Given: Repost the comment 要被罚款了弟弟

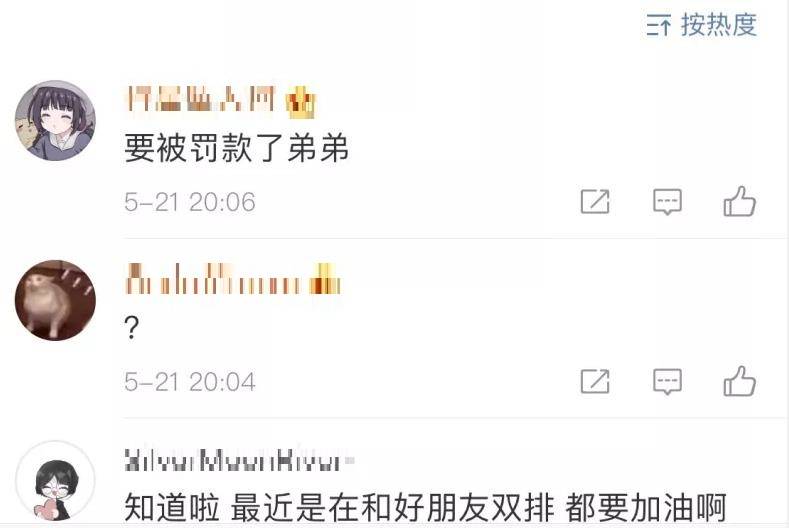Looking at the screenshot, I should click(595, 202).
